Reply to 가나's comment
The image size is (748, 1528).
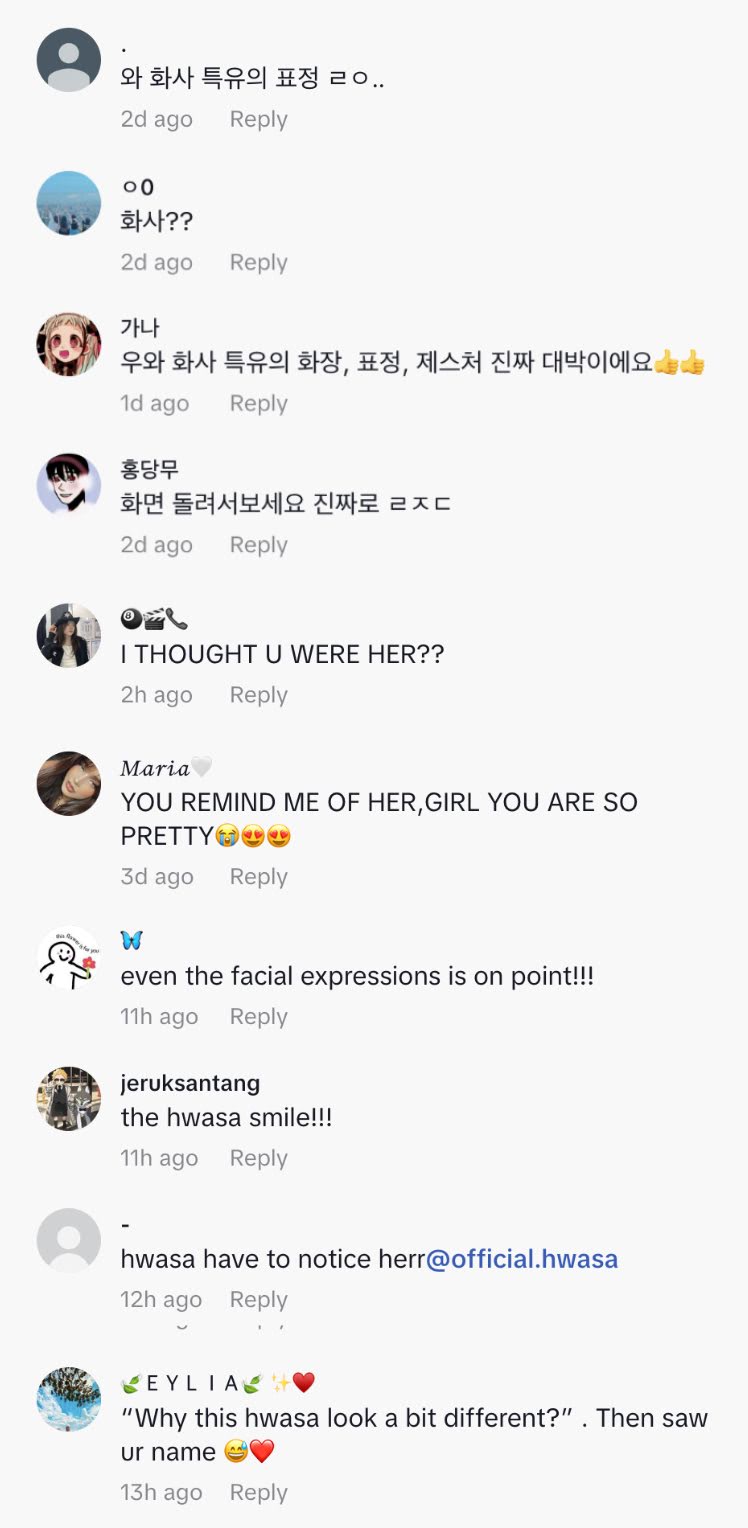258,403
